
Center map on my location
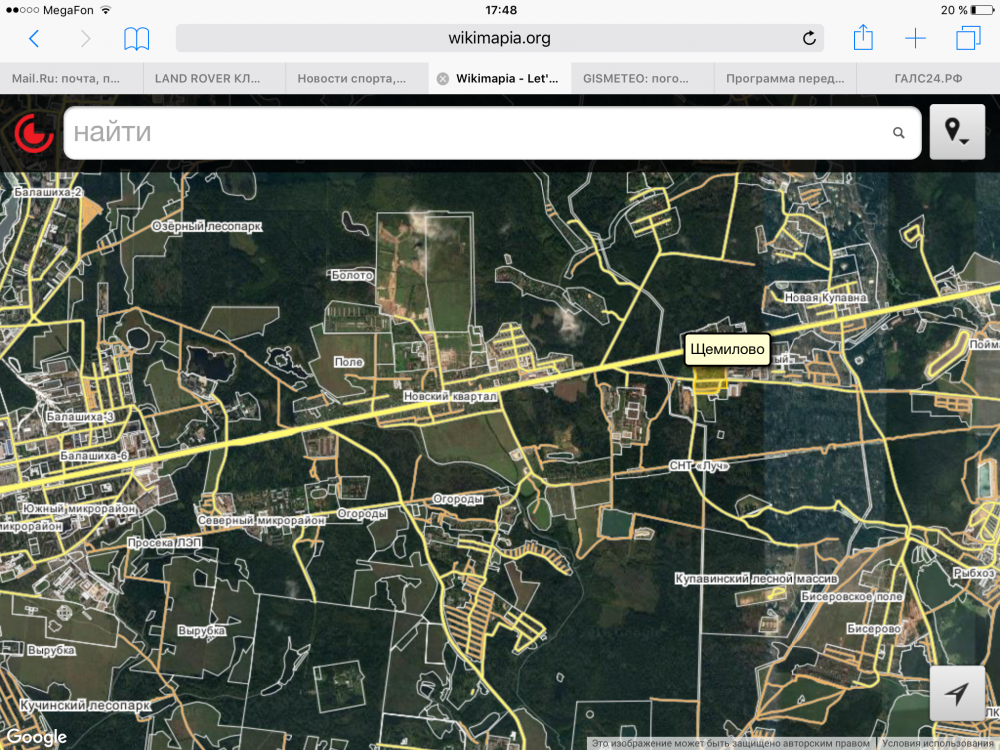coord(957,693)
